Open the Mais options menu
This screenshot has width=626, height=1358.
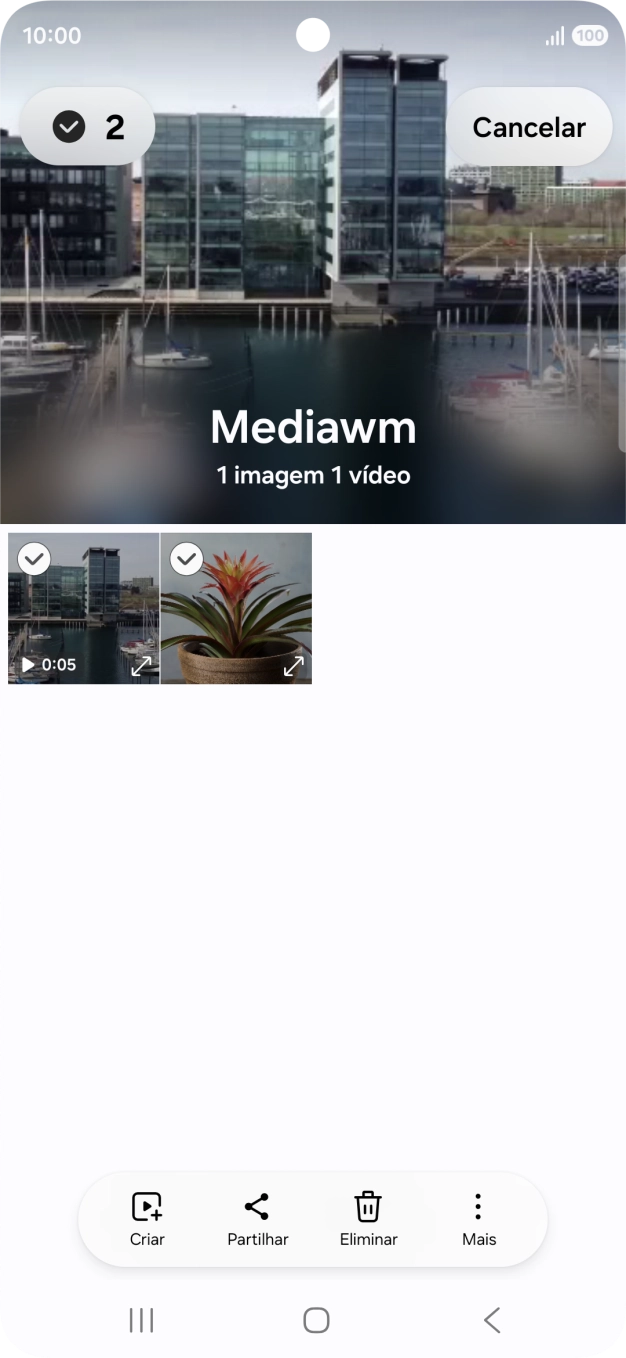click(478, 1219)
